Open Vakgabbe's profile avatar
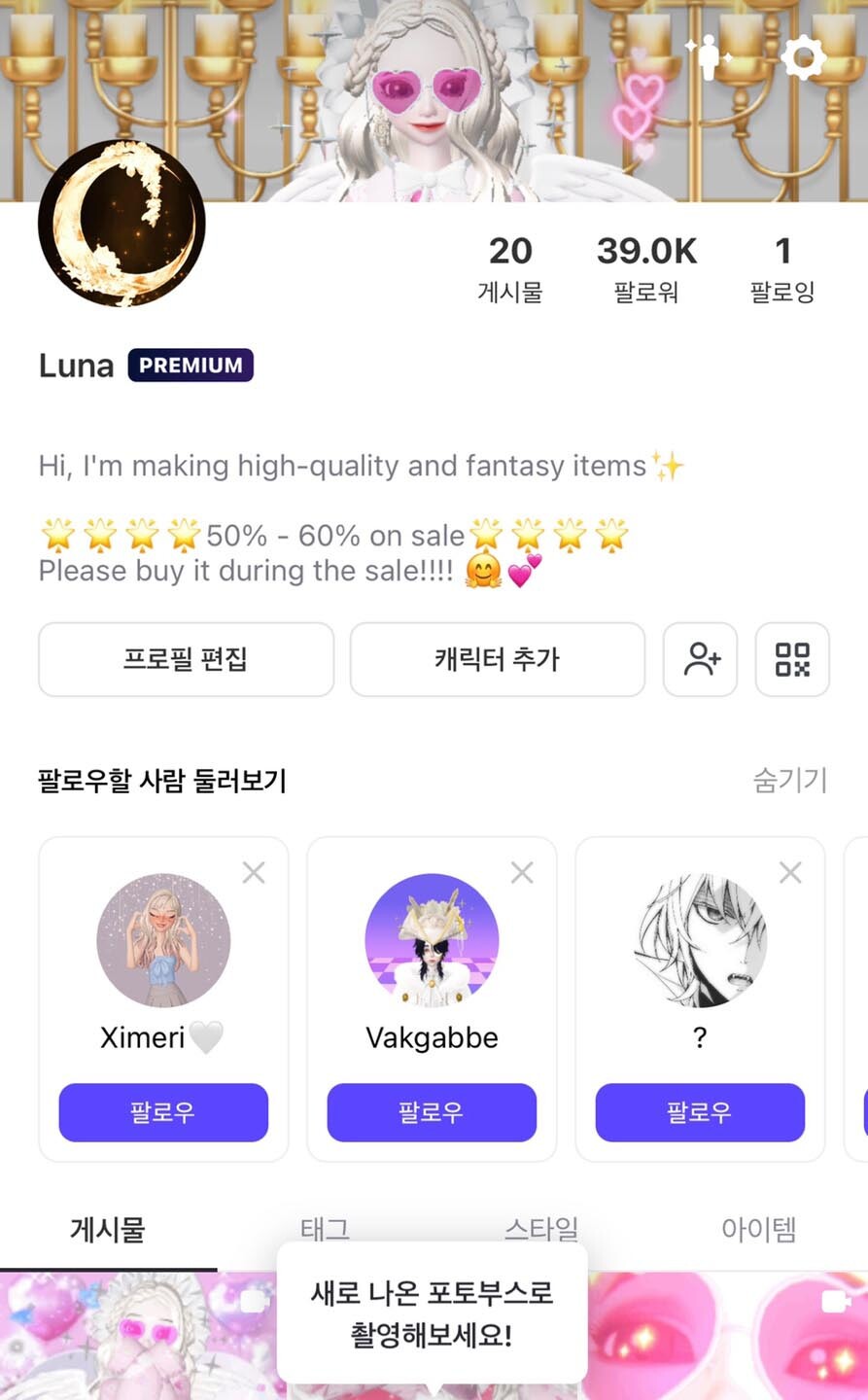Viewport: 868px width, 1400px height. (x=432, y=938)
